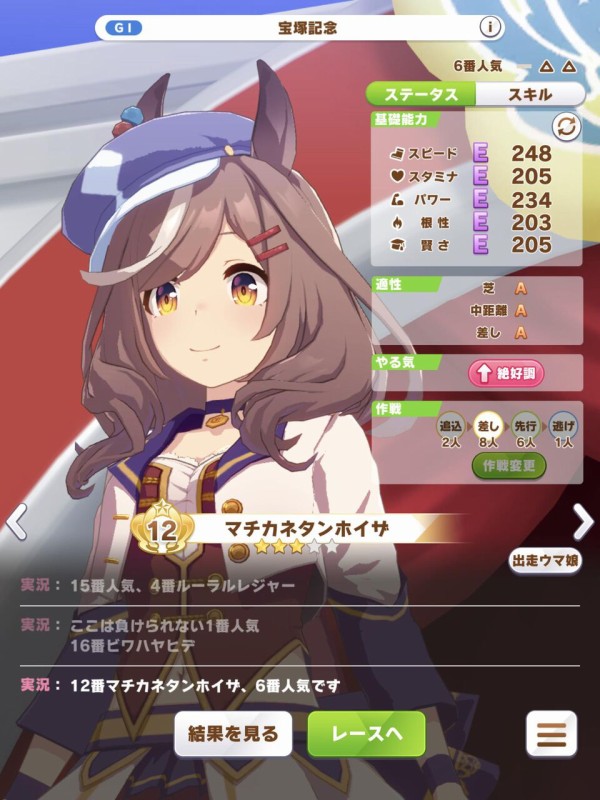The height and width of the screenshot is (800, 600).
Task: Tap the 作戦変更 button
Action: point(508,465)
